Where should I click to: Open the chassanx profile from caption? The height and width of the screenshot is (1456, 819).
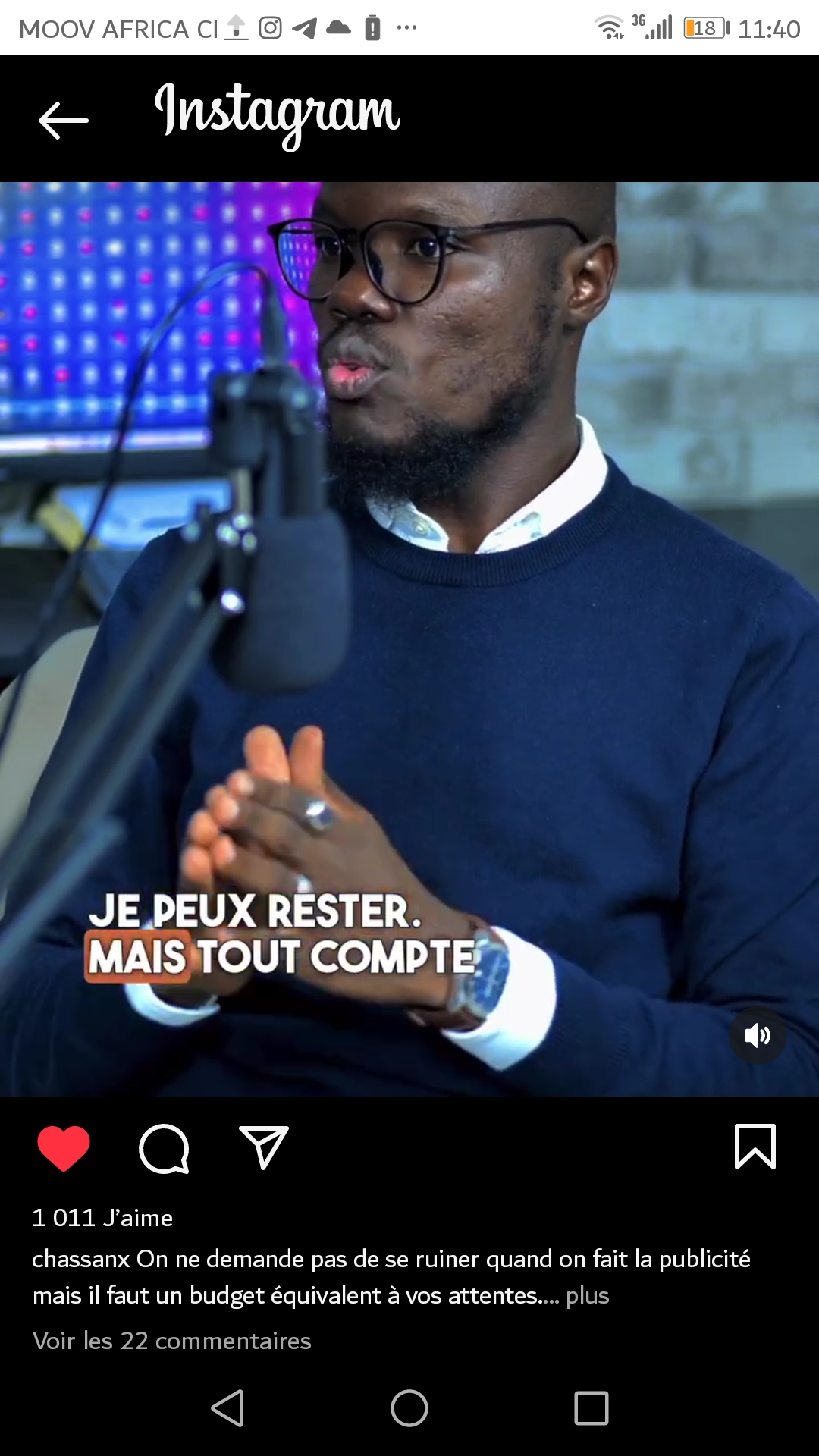[x=81, y=1259]
